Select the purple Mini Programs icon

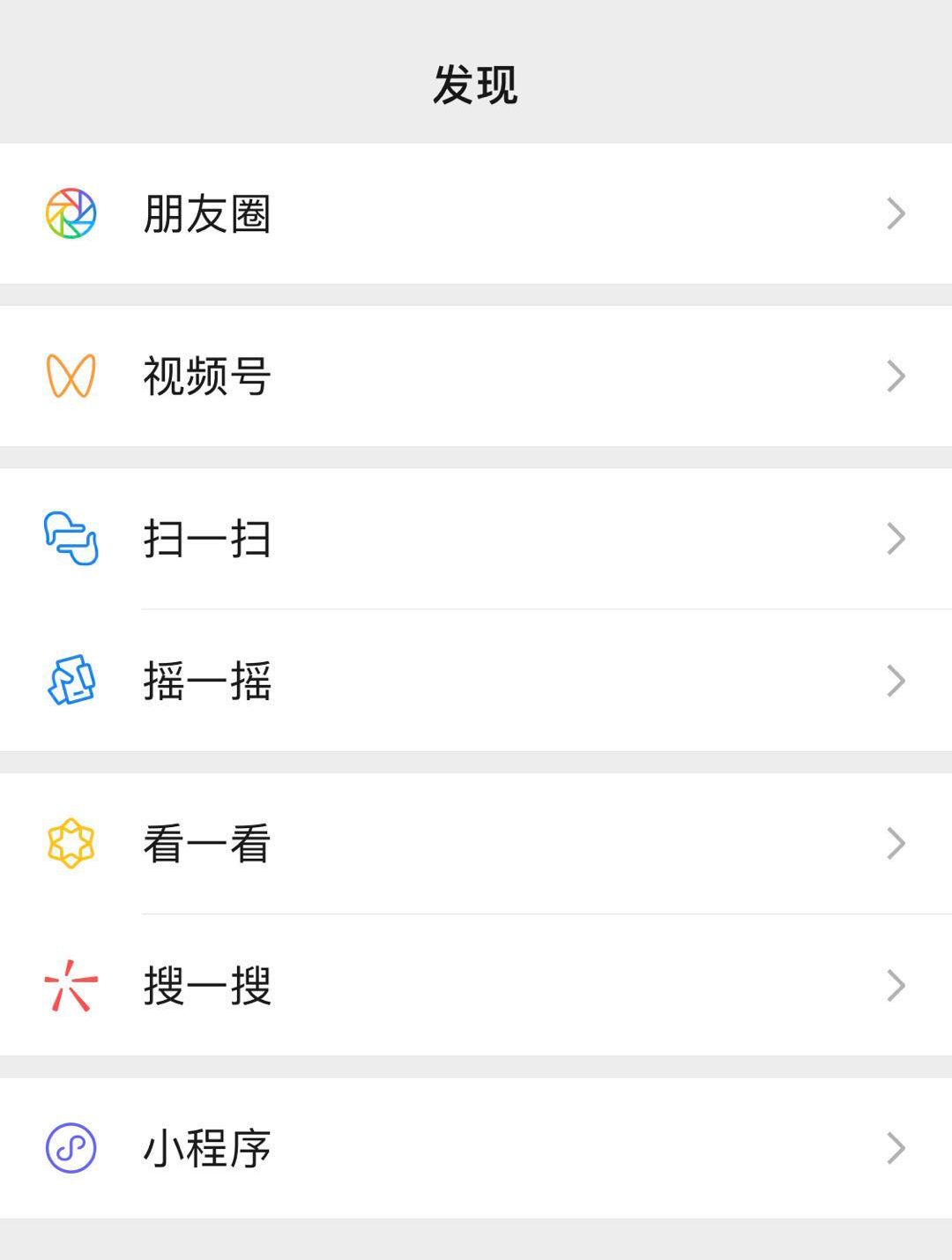72,1148
